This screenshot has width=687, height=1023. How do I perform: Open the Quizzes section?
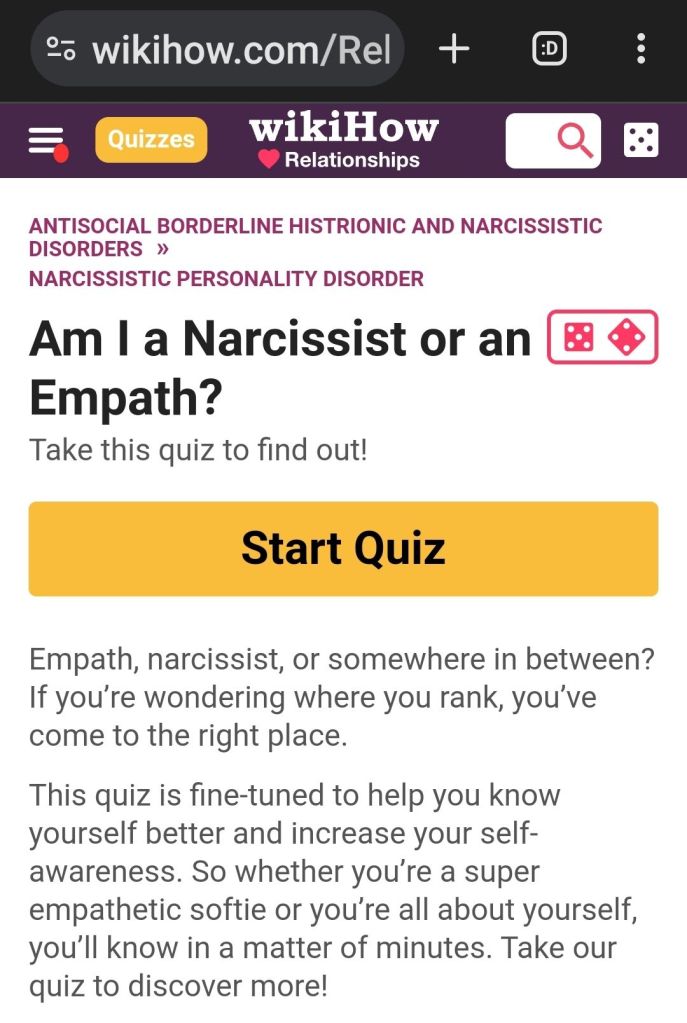[151, 140]
